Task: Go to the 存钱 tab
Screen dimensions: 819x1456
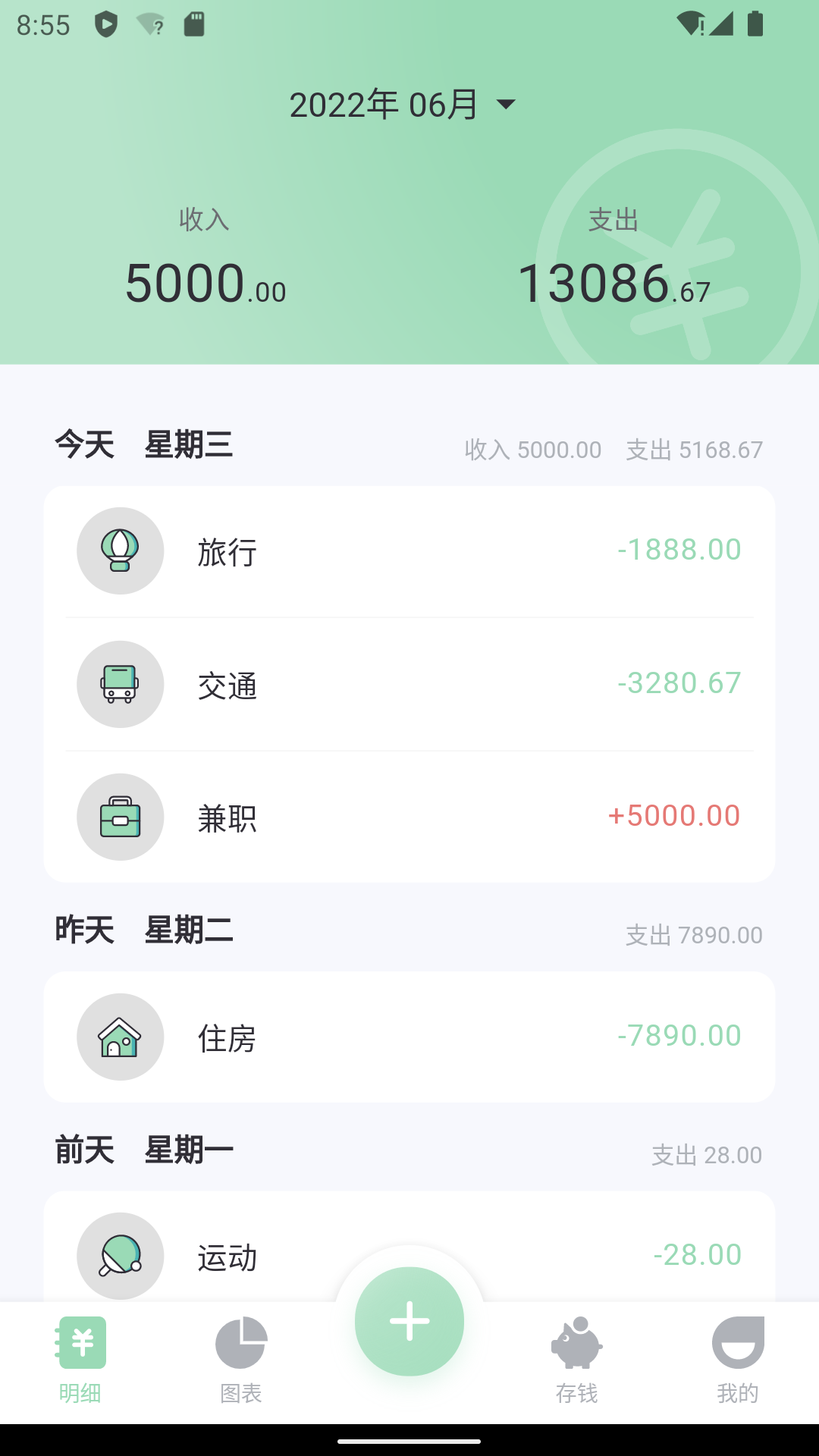Action: tap(576, 1360)
